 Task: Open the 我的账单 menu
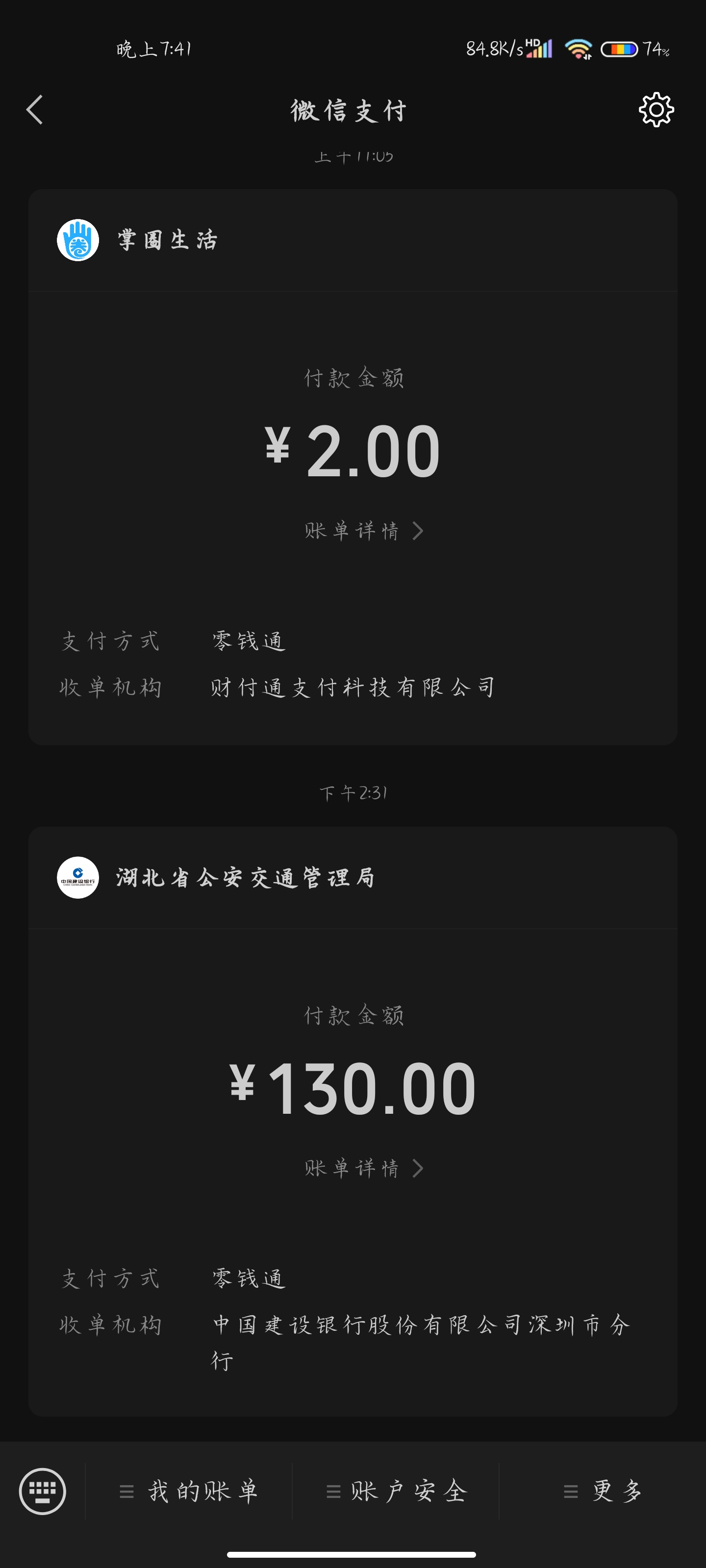point(189,1491)
